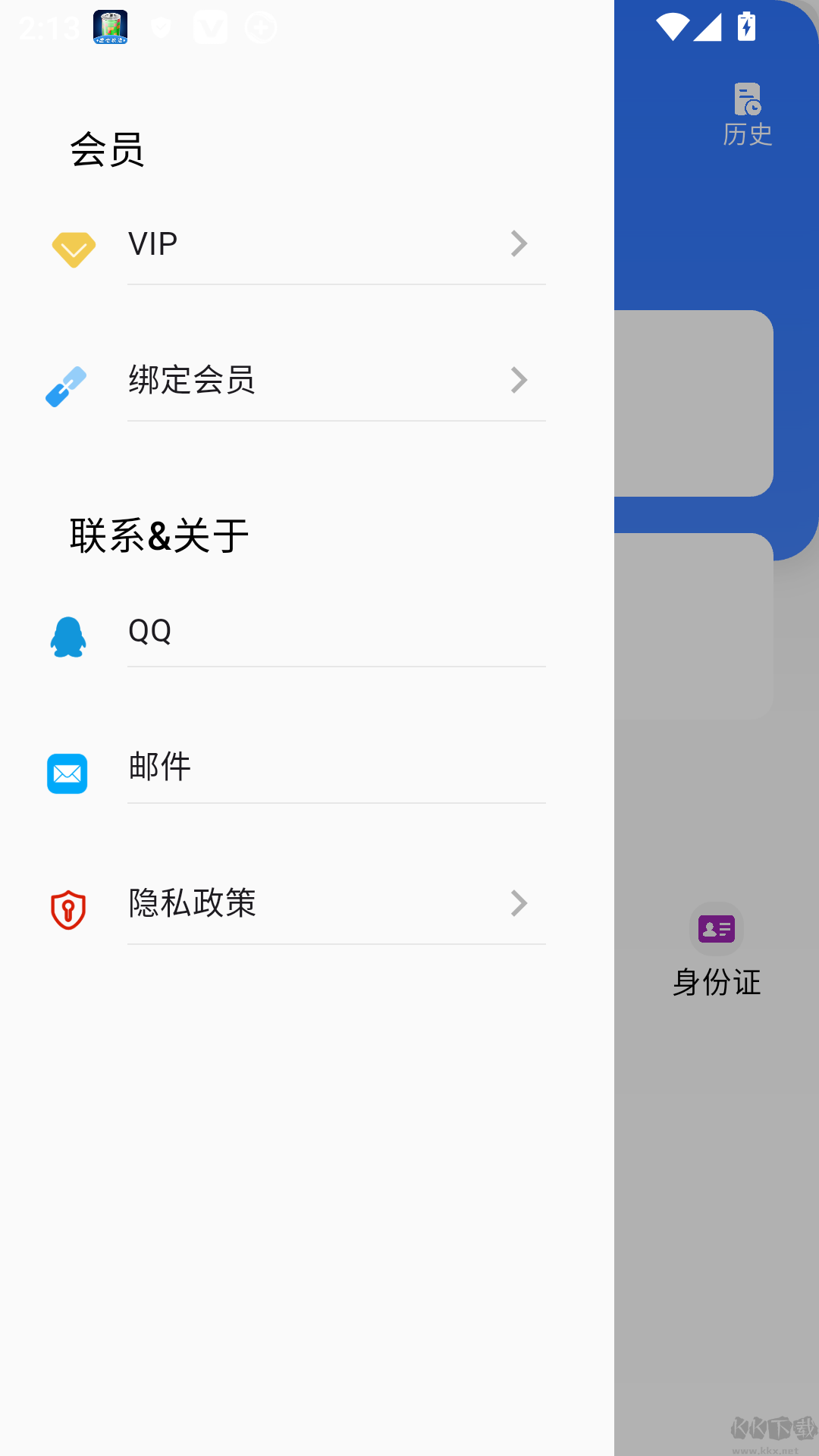Image resolution: width=819 pixels, height=1456 pixels.
Task: Click the circled plus icon in status bar
Action: 260,27
